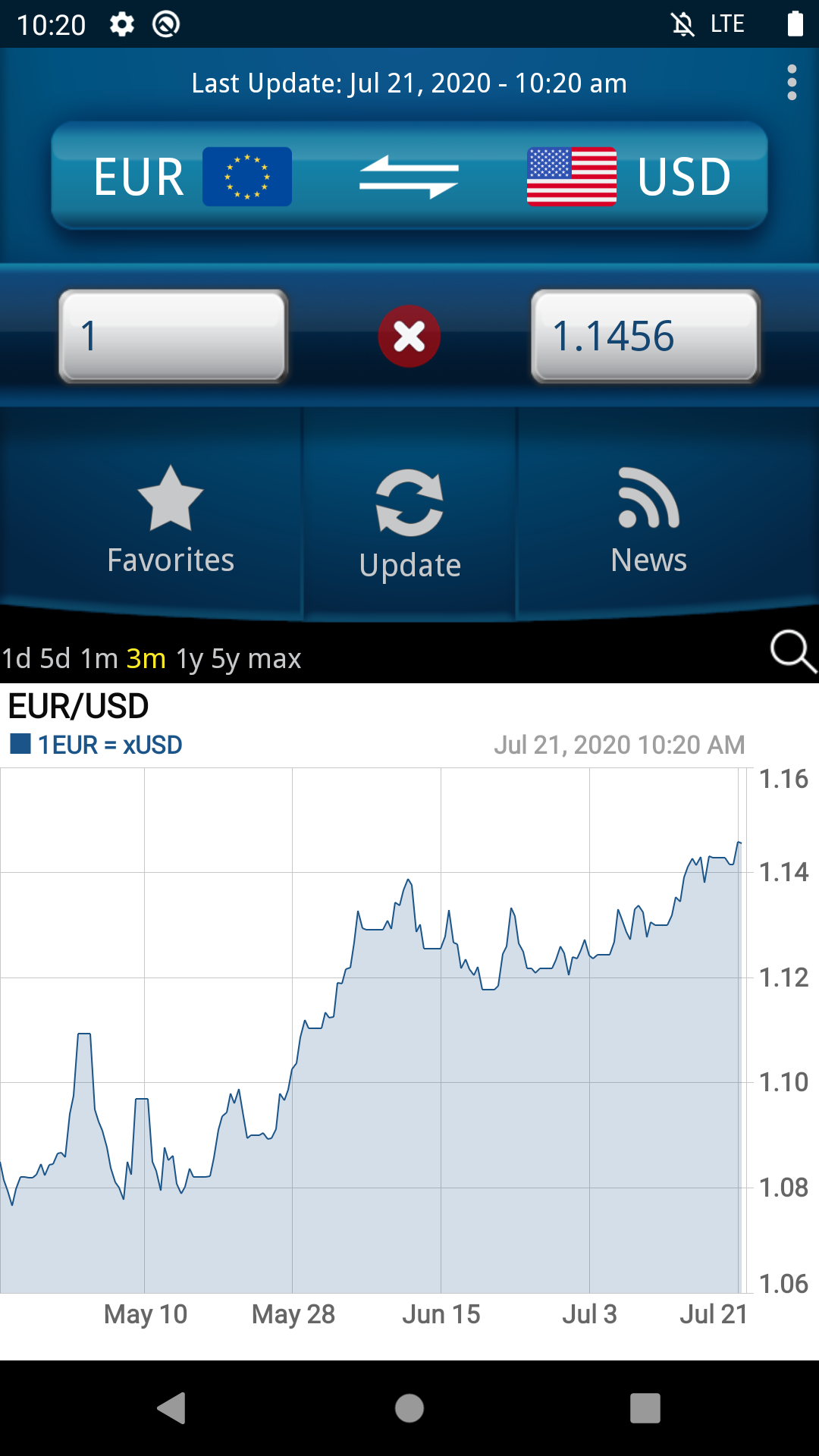Open the Favorites star
Viewport: 819px width, 1456px height.
pos(170,500)
